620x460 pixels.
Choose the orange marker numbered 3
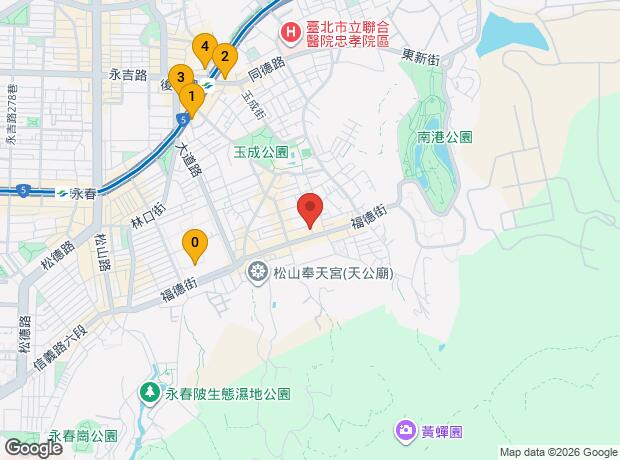(x=181, y=81)
